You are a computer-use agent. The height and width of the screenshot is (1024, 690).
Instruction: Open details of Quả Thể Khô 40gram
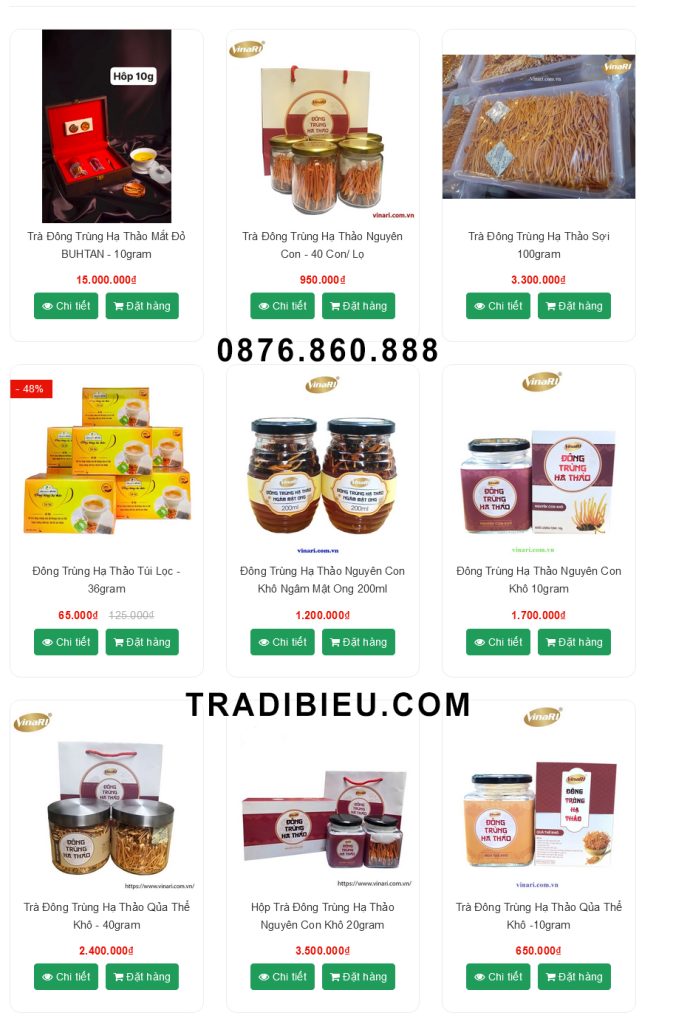click(x=66, y=977)
